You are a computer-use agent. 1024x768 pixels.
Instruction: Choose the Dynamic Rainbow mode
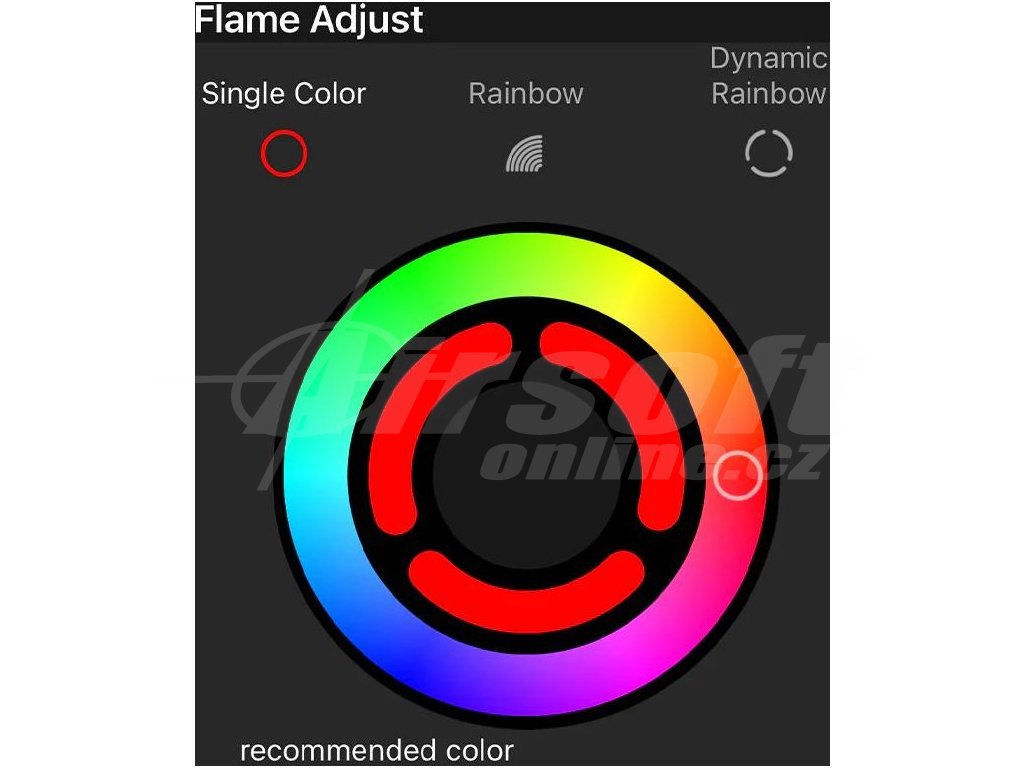(769, 153)
